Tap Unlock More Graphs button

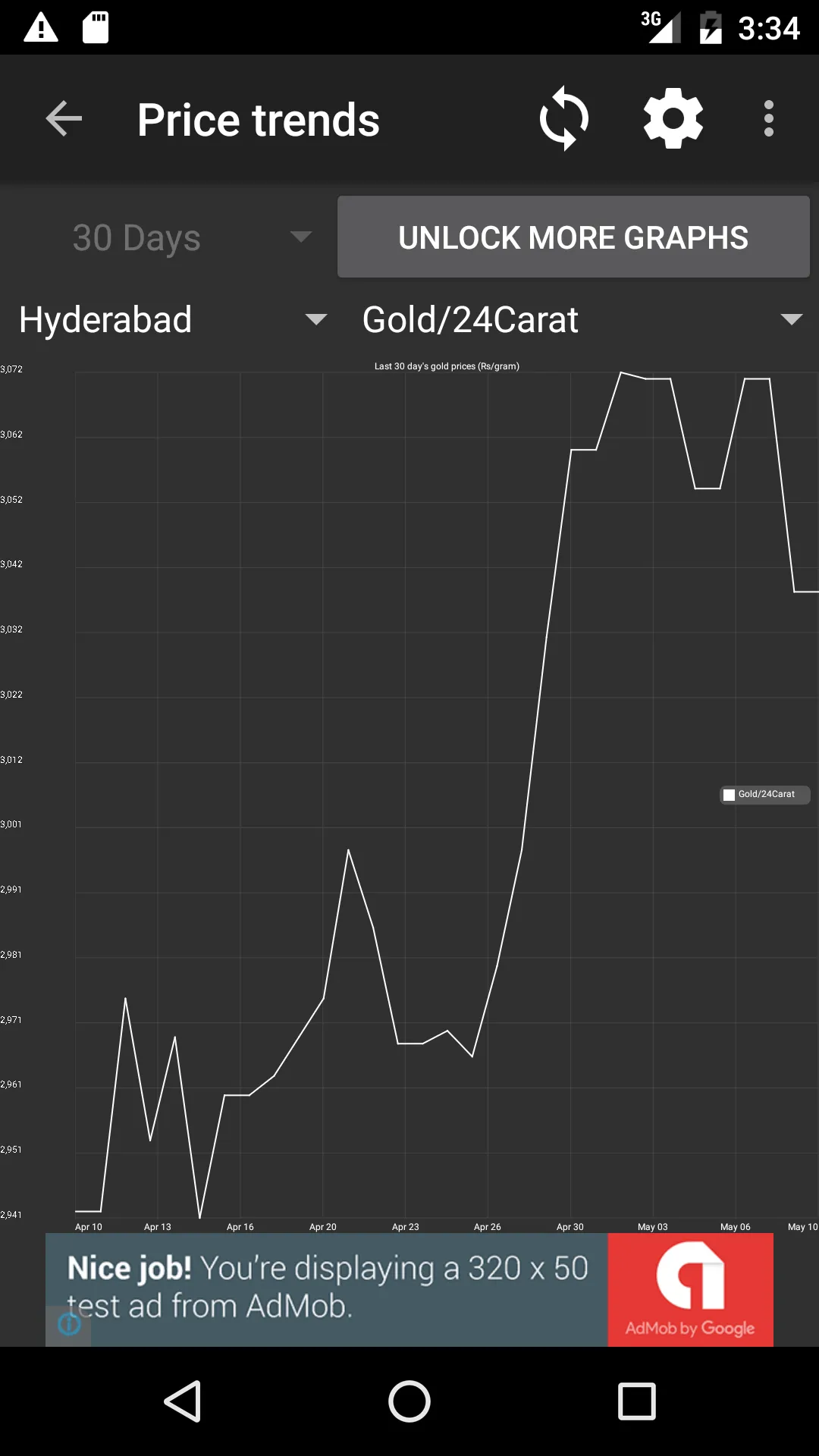tap(573, 237)
